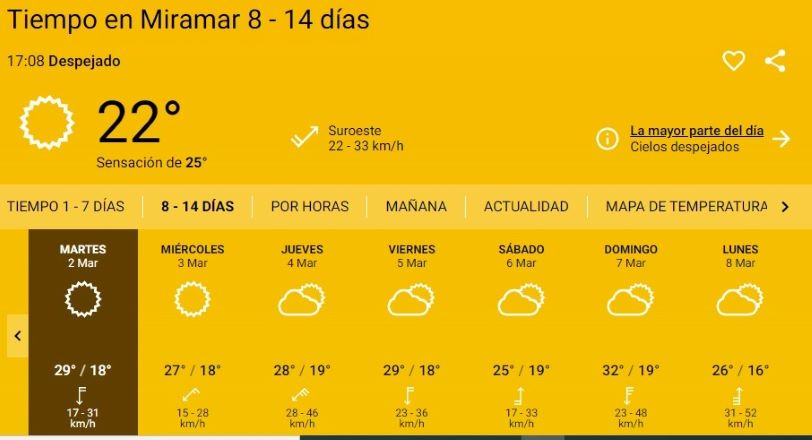Go to the Actualidad tab
The width and height of the screenshot is (812, 440).
coord(526,206)
